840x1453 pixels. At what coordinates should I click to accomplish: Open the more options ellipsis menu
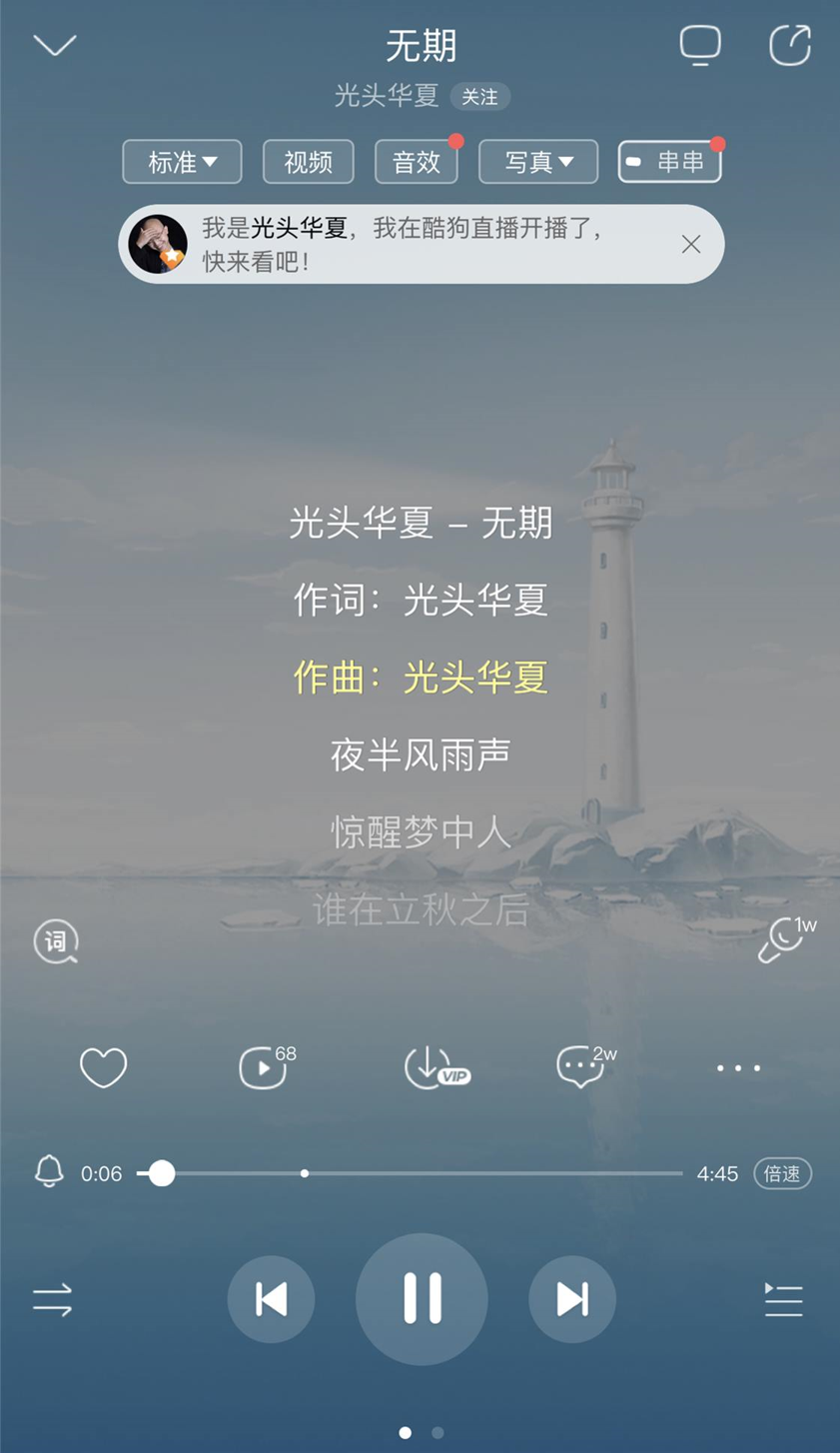point(737,1067)
